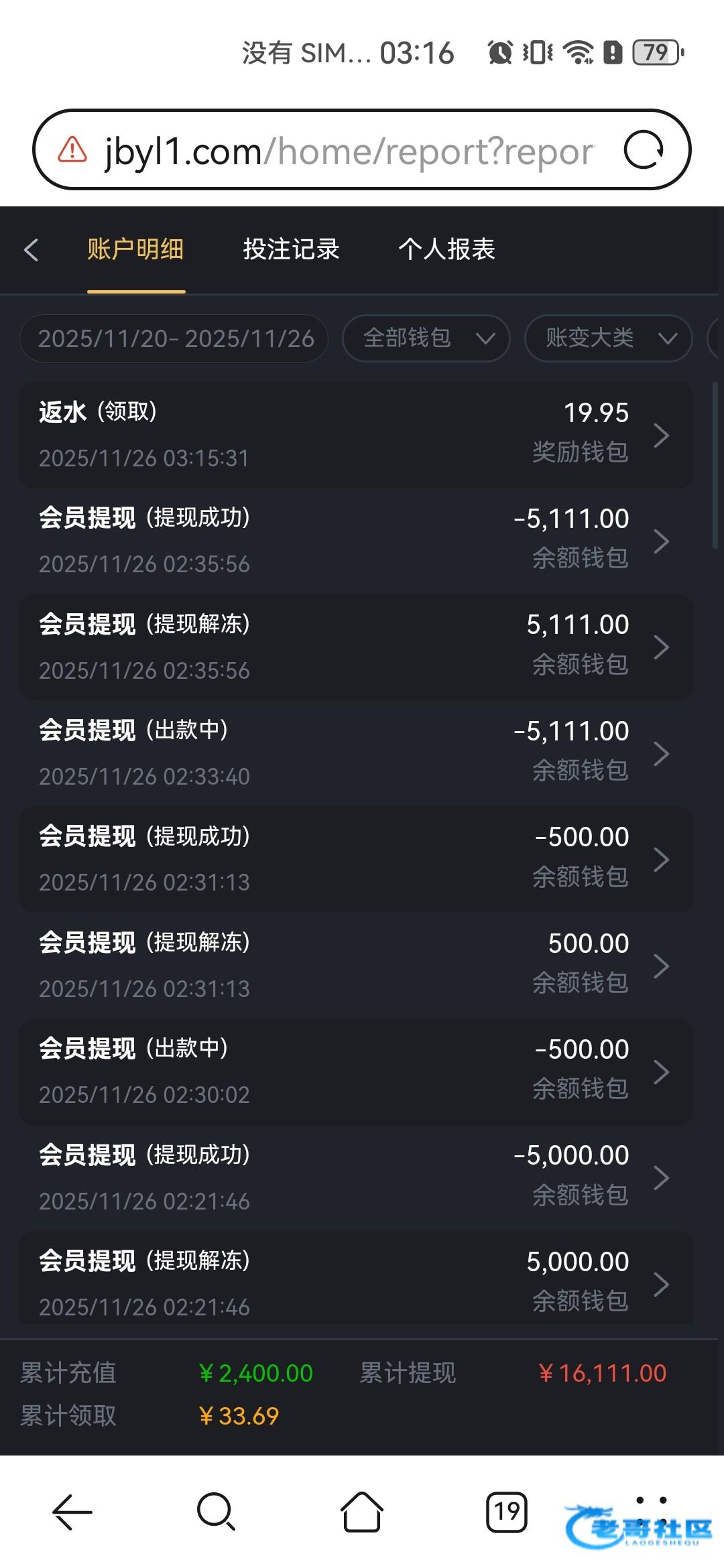The height and width of the screenshot is (1568, 724).
Task: Go to the browser home page
Action: point(362,1512)
